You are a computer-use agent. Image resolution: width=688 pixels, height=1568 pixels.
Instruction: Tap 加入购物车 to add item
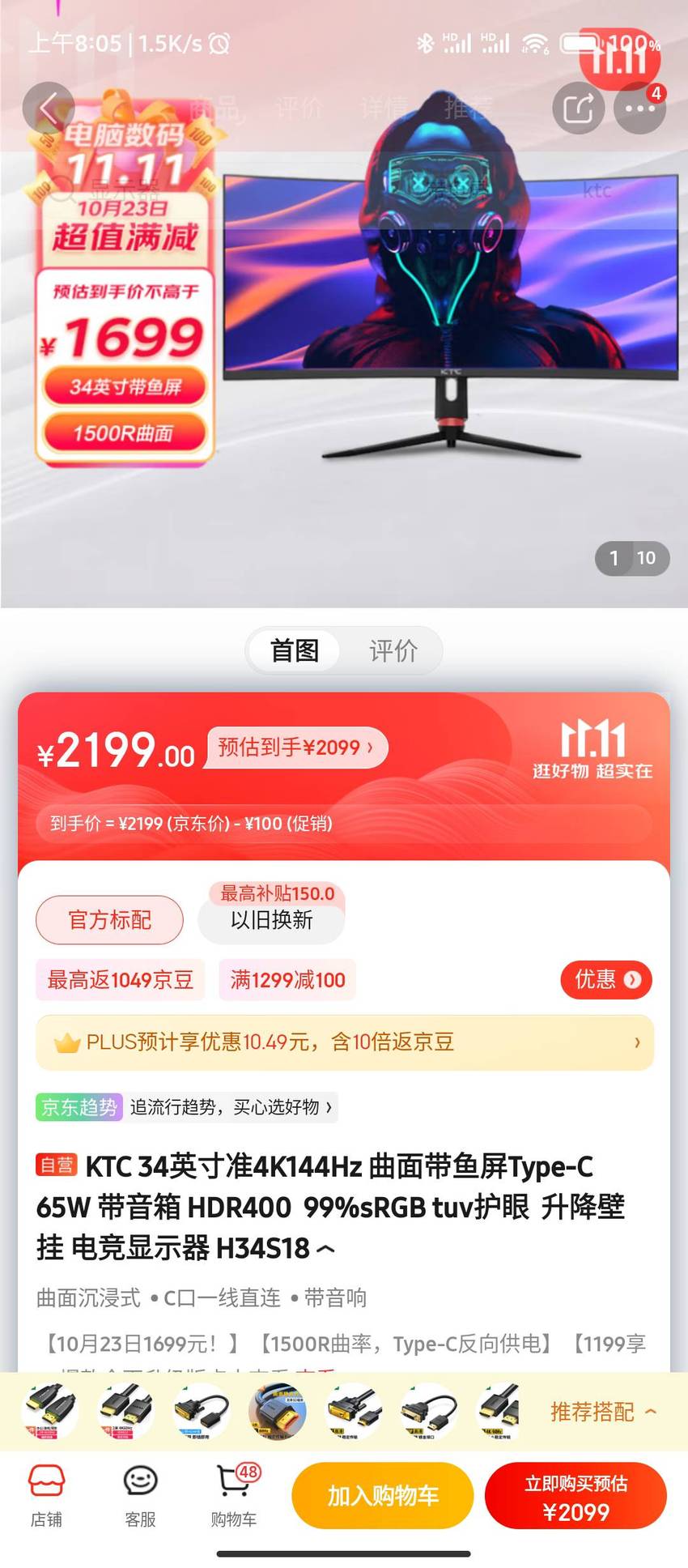tap(382, 1496)
